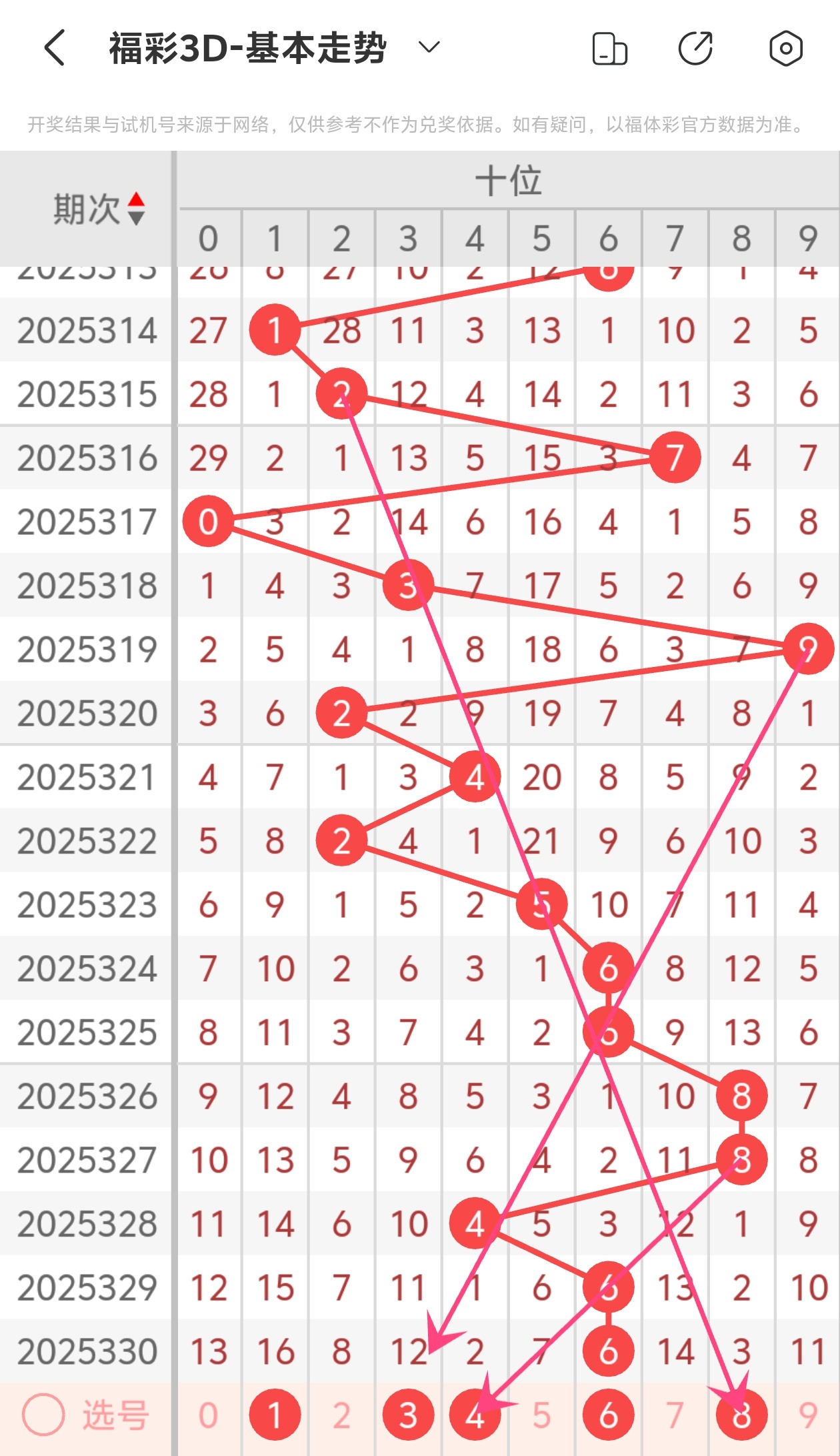Deselect number 1 in the 选号 row
This screenshot has width=840, height=1456.
point(275,1415)
